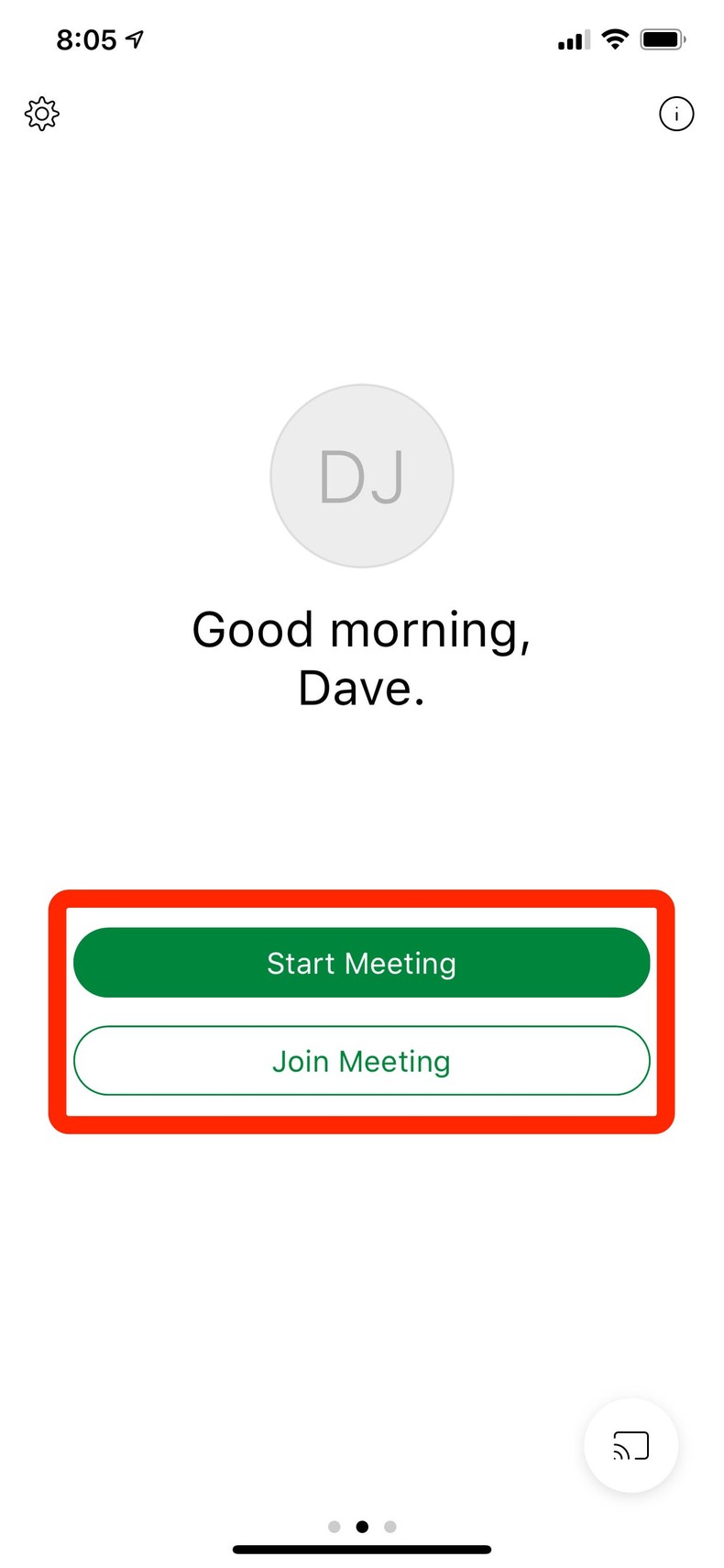This screenshot has width=724, height=1568.
Task: Expand meeting options via the info circle
Action: [x=676, y=114]
